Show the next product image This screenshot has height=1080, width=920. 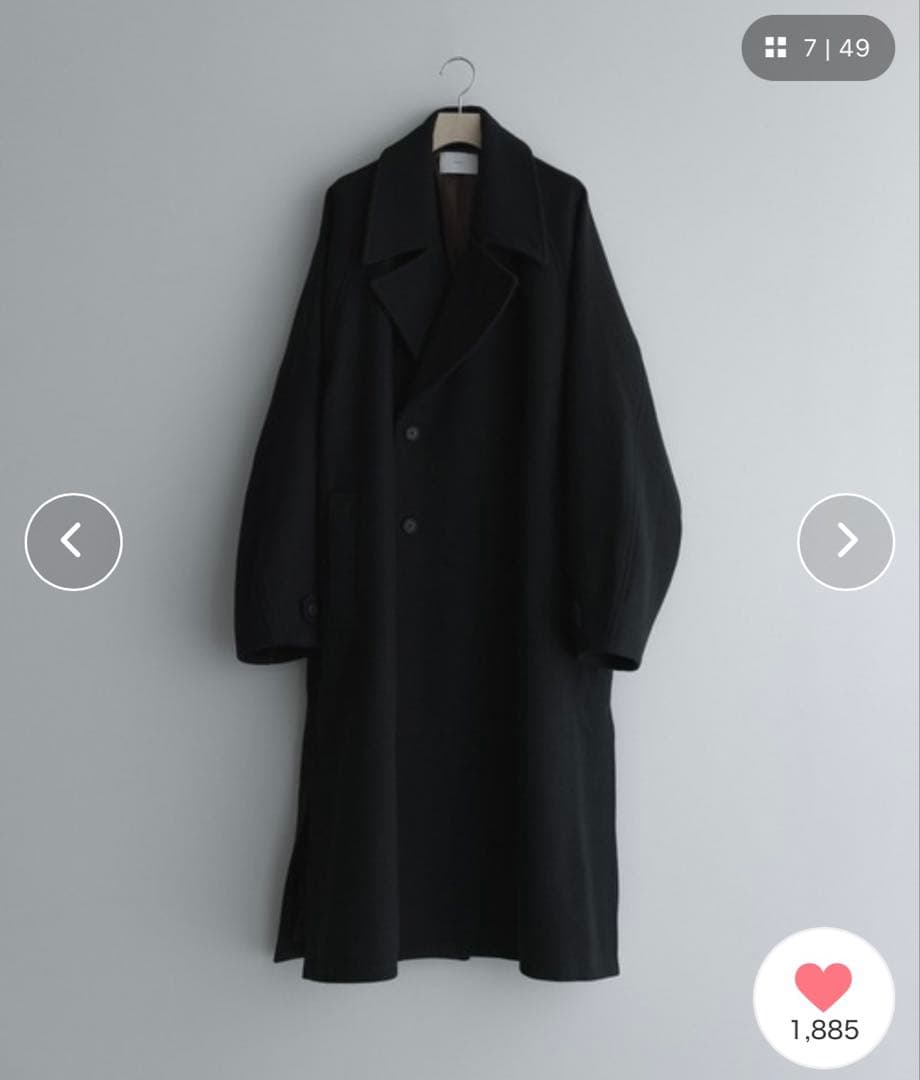[846, 541]
